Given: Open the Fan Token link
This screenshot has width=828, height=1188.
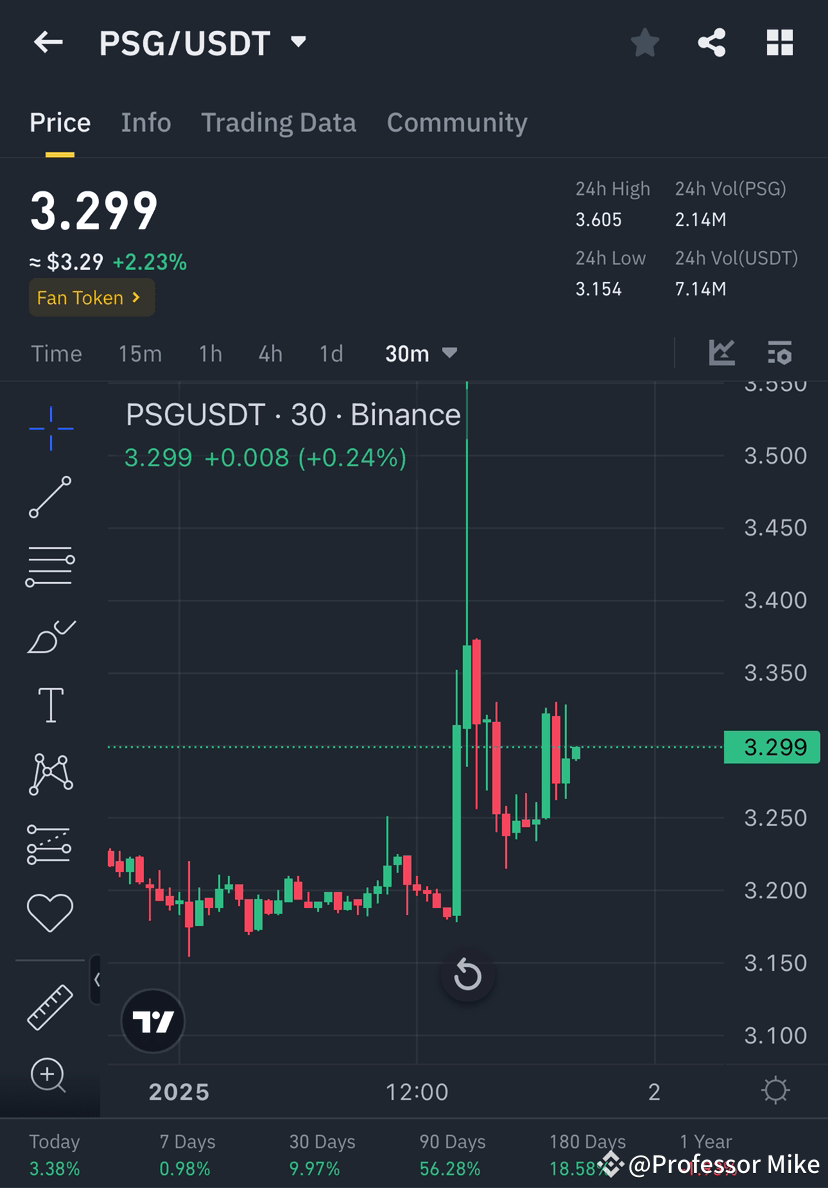Looking at the screenshot, I should click(x=91, y=297).
